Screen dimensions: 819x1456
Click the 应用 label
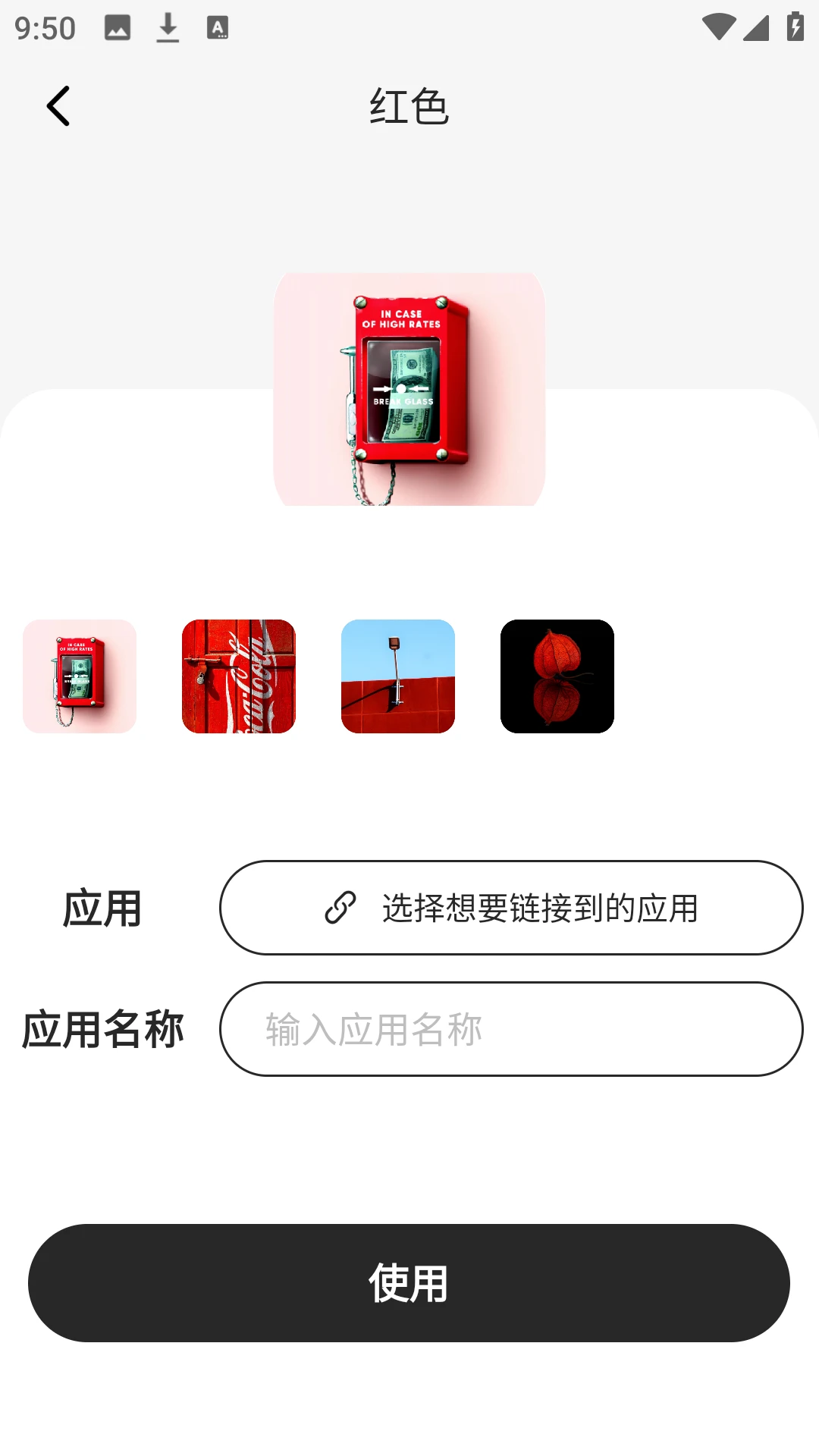(x=102, y=908)
